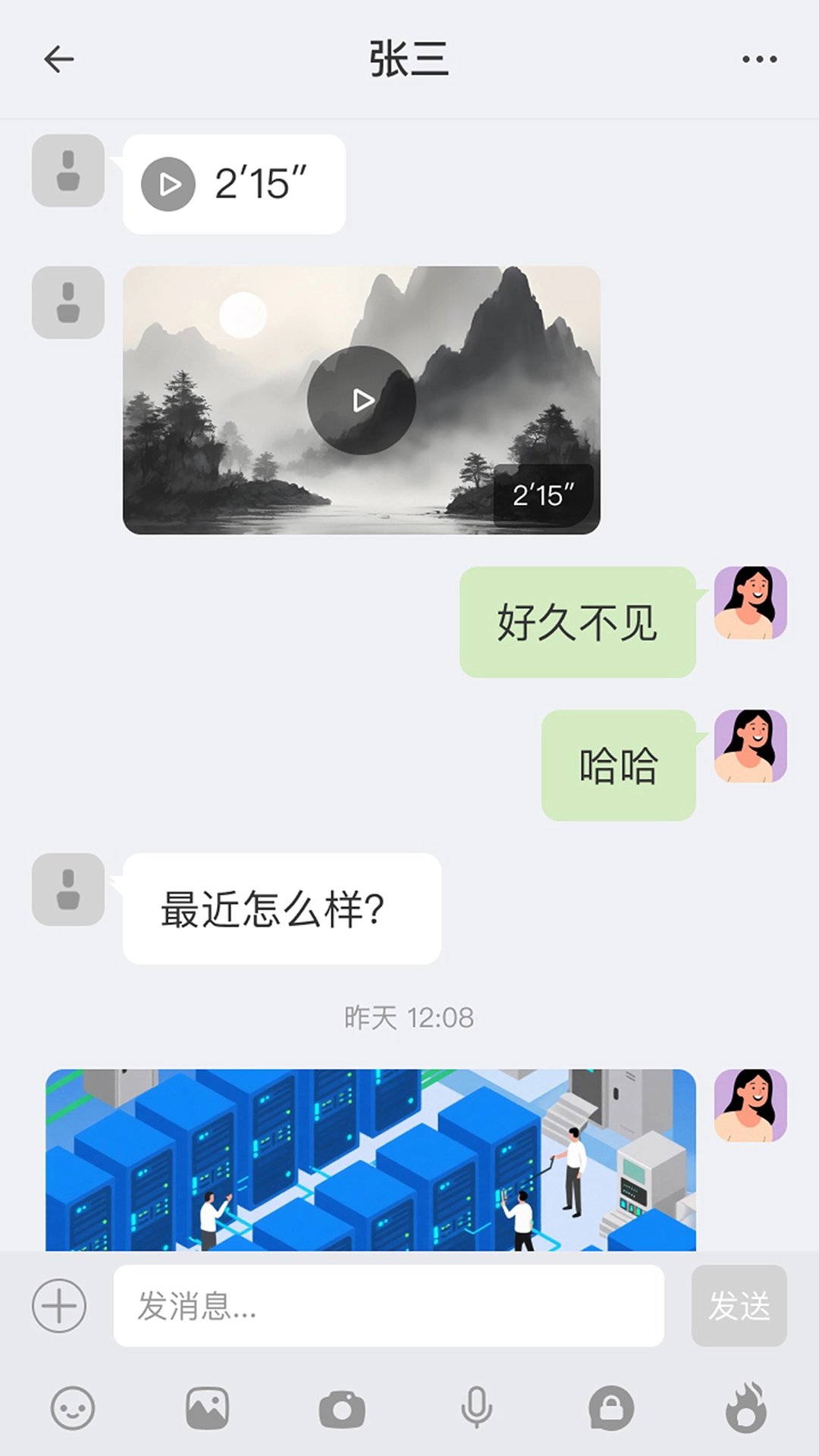Play the mountain landscape video message
The height and width of the screenshot is (1456, 819).
[362, 400]
